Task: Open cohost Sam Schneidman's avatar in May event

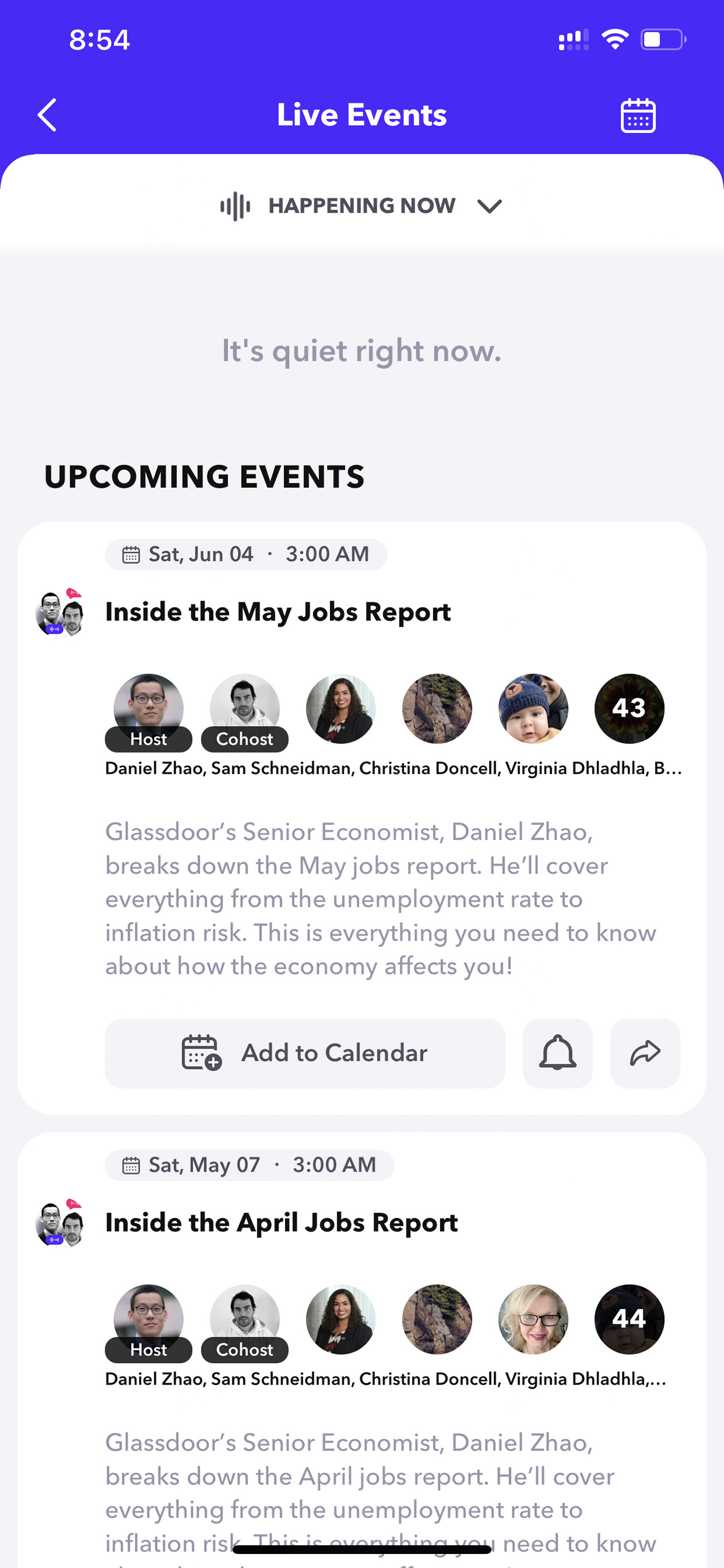Action: [x=245, y=710]
